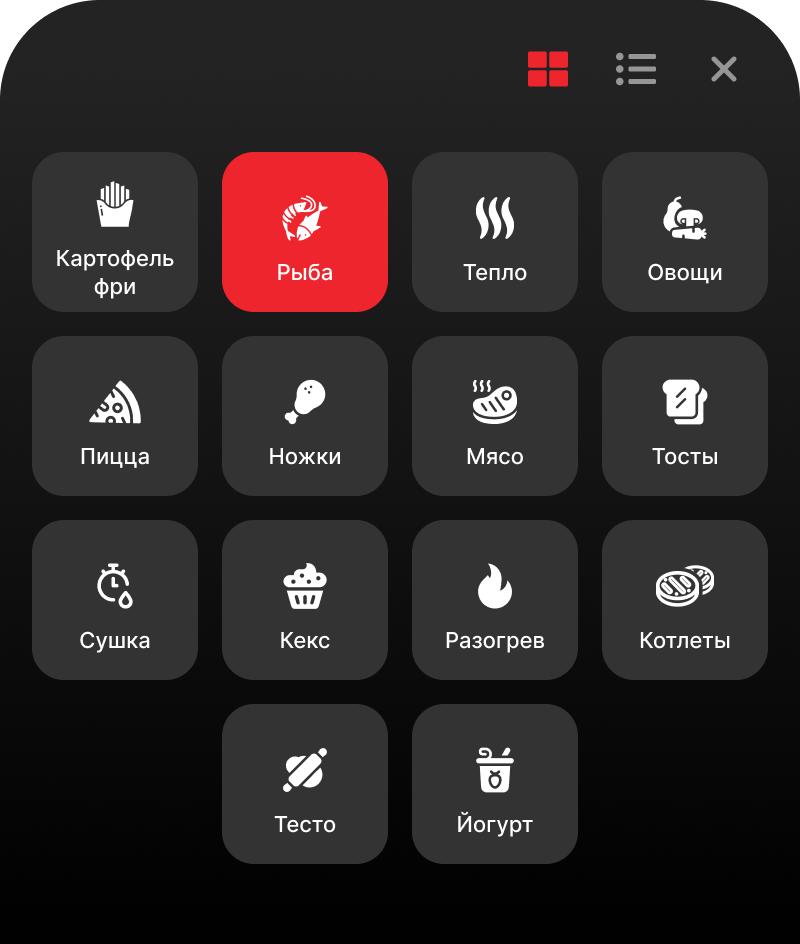Switch to grid view layout

[548, 69]
